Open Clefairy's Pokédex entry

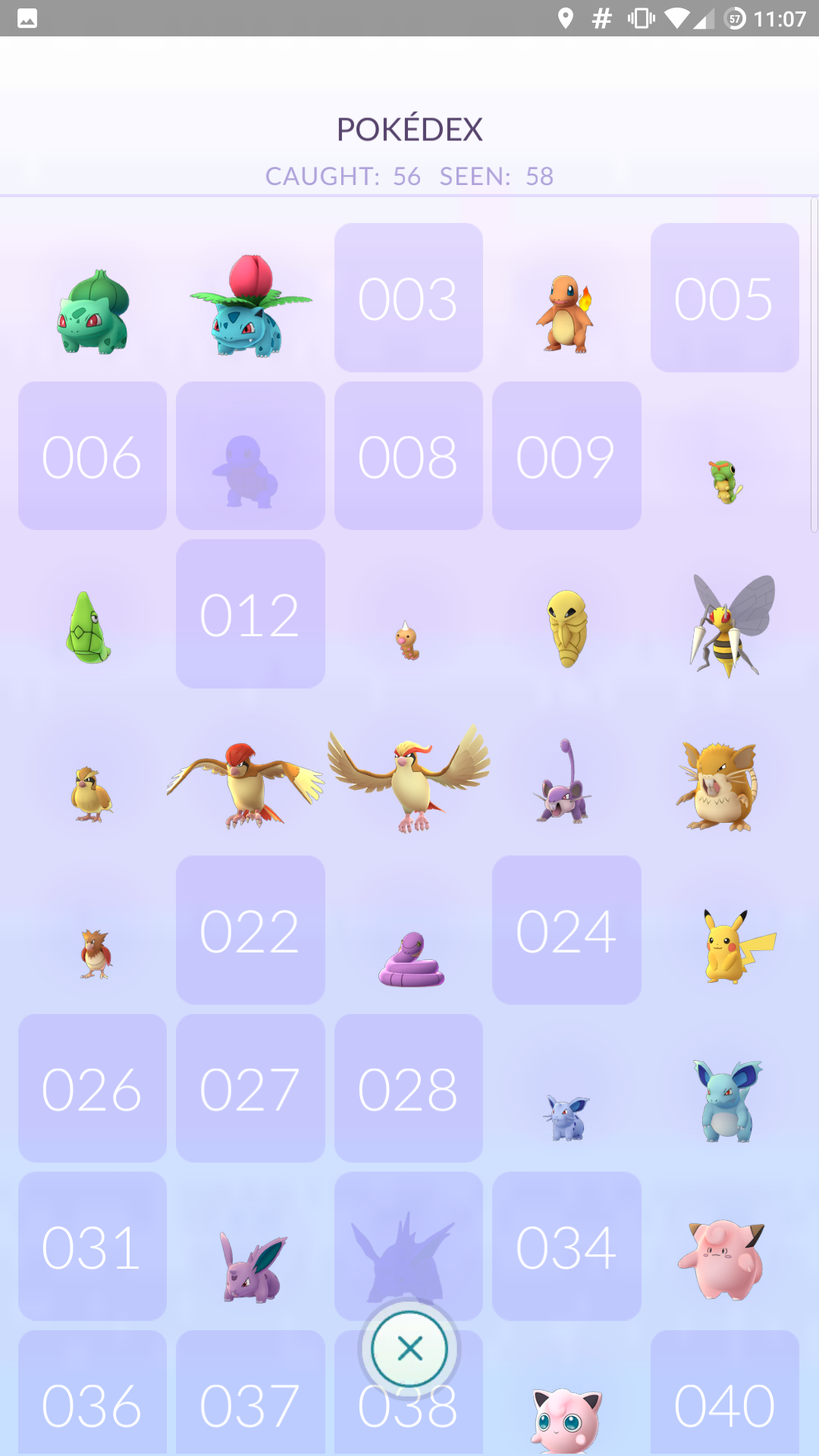pos(722,1260)
